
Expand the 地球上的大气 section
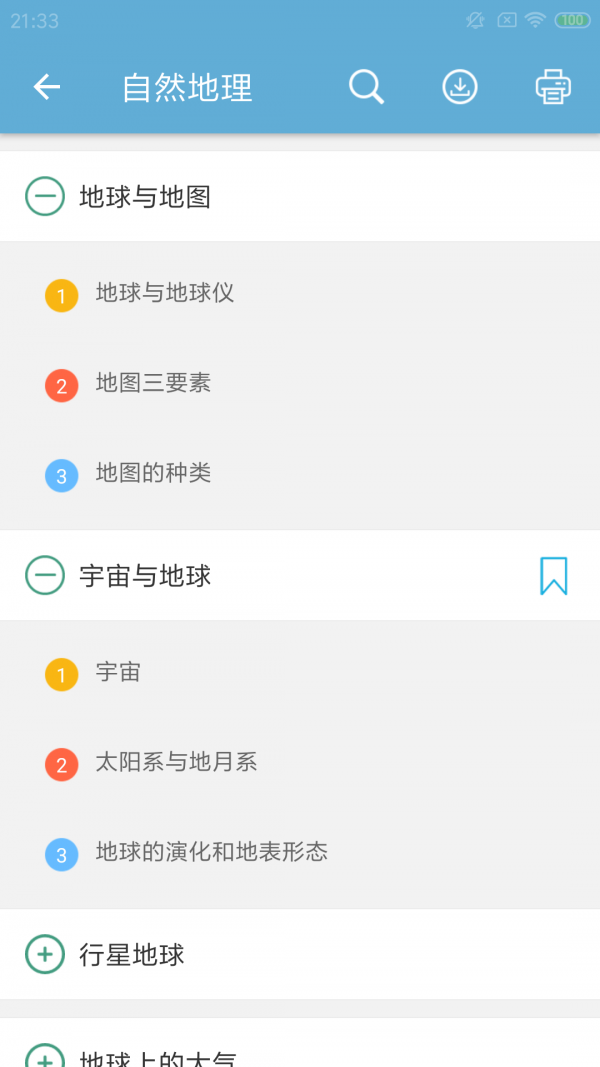coord(45,1055)
